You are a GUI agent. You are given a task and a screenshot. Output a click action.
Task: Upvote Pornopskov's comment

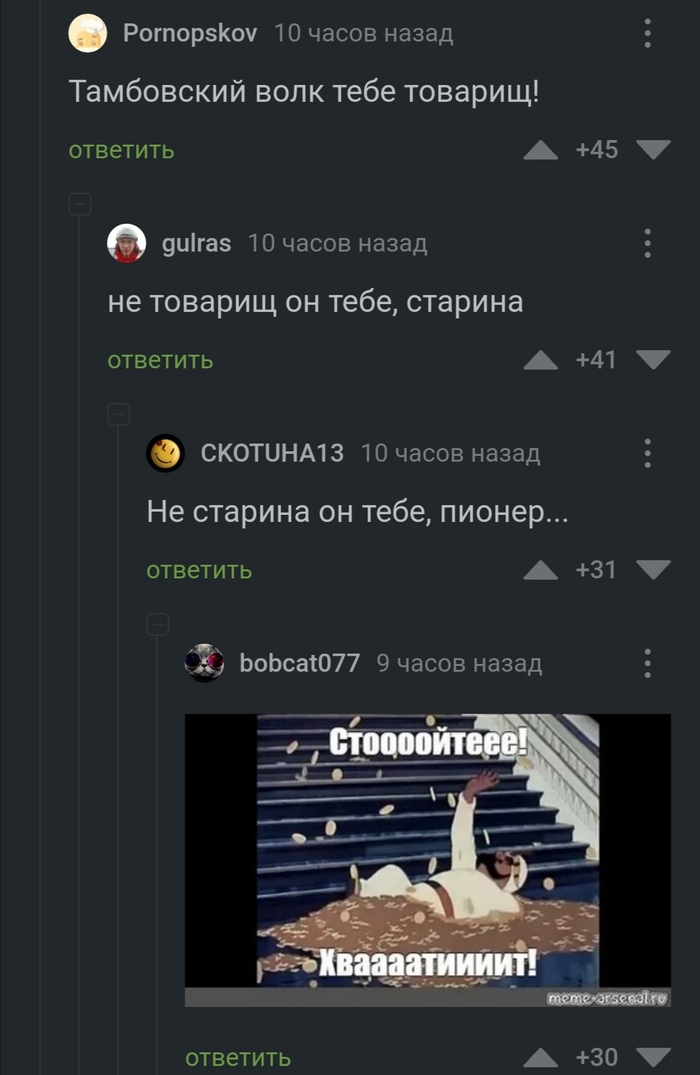(x=541, y=151)
